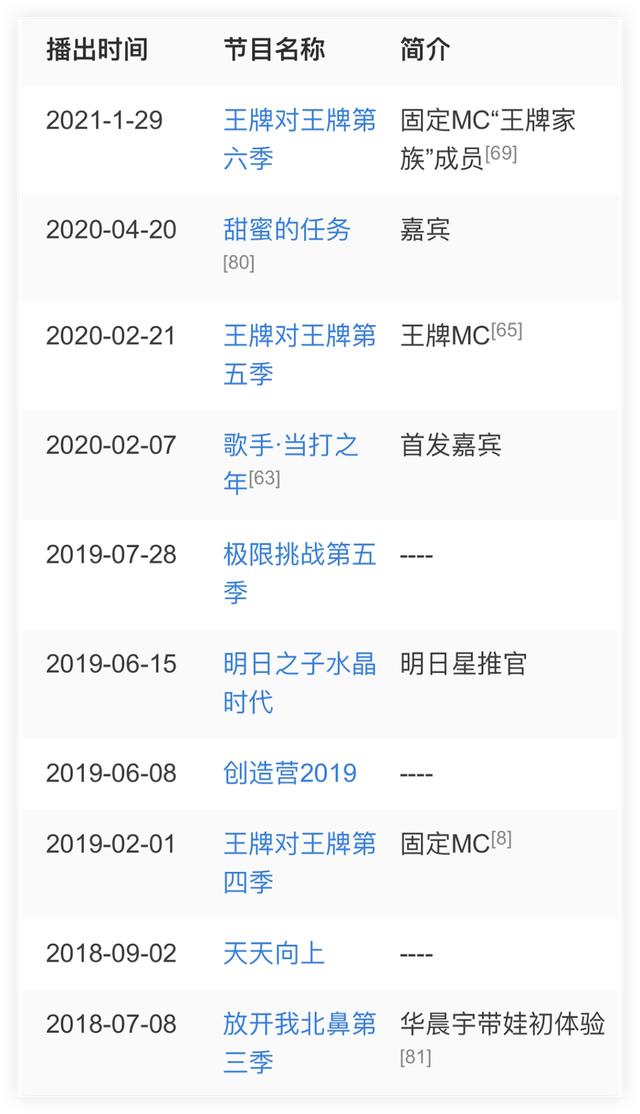This screenshot has height=1114, width=640.
Task: Tap reference [65] after 王牌MC
Action: click(506, 330)
